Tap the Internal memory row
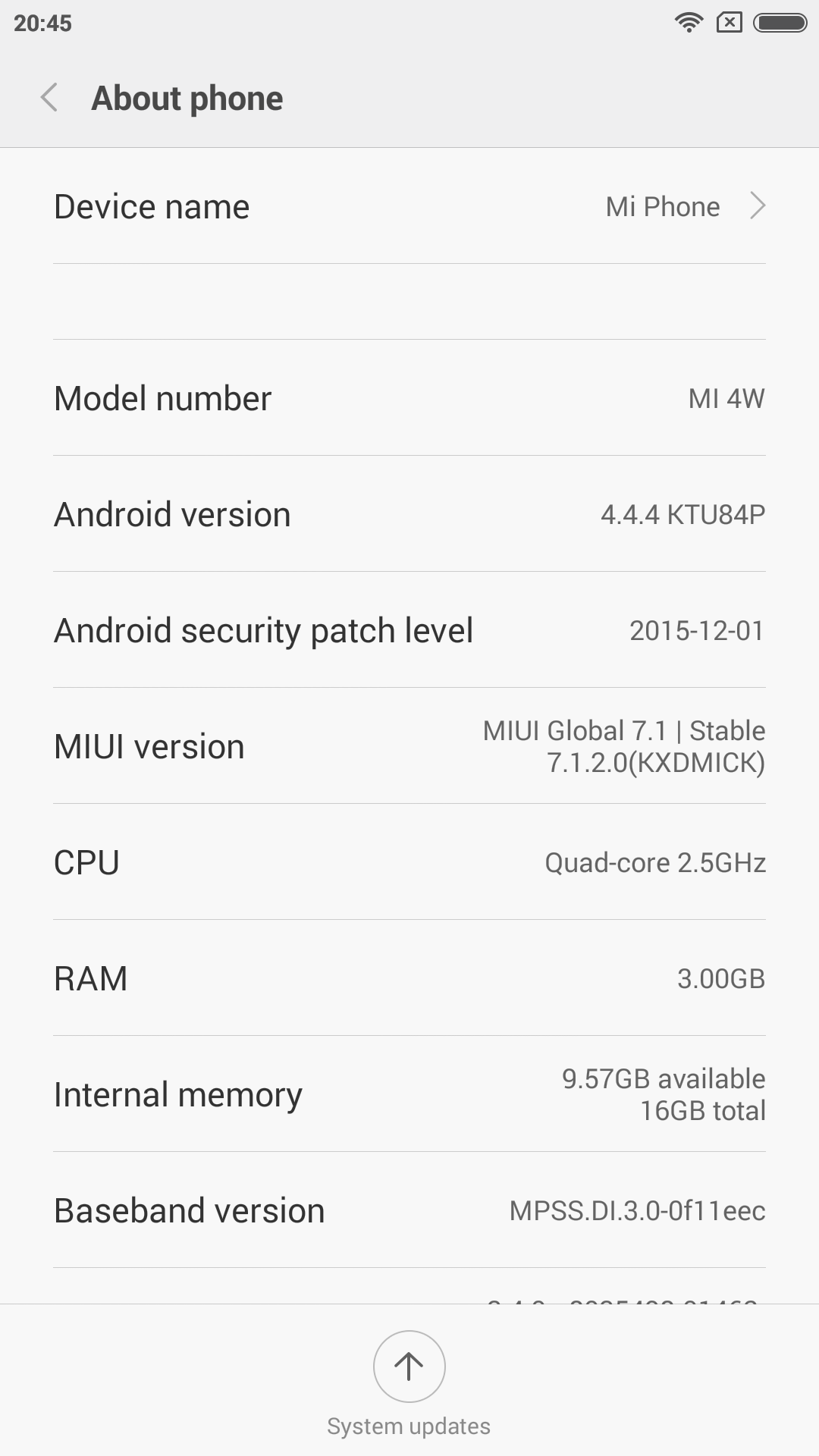Screen dimensions: 819x1456 tap(409, 1094)
